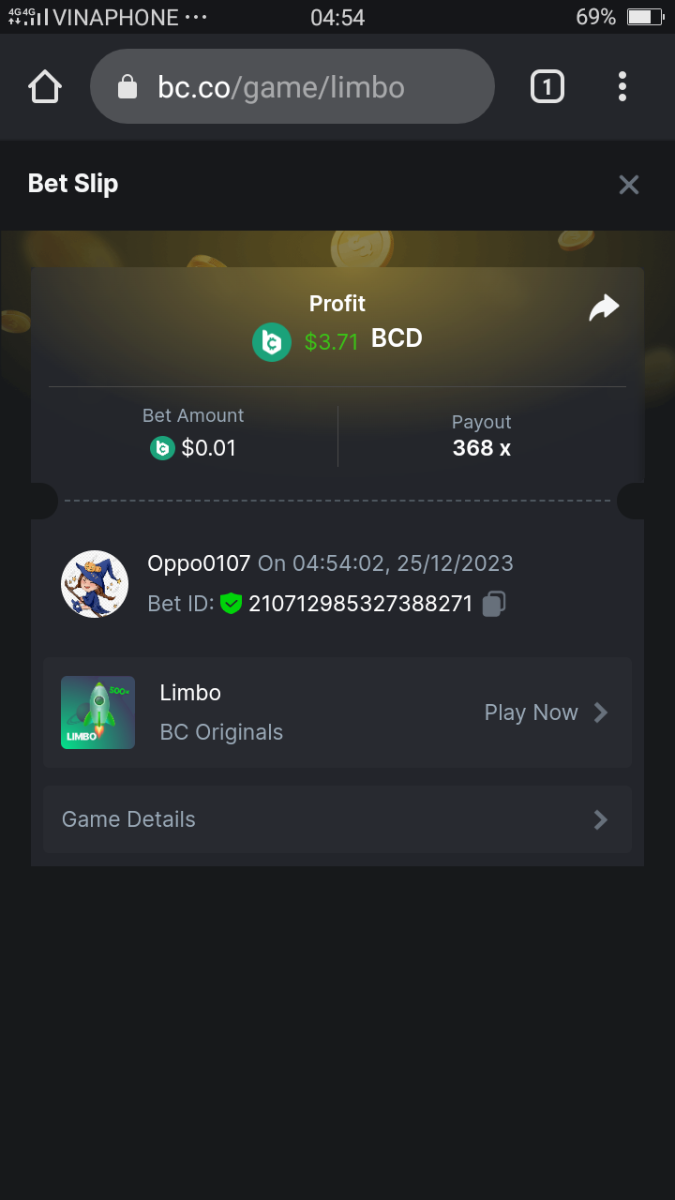675x1200 pixels.
Task: Go to the browser home page
Action: coord(45,87)
